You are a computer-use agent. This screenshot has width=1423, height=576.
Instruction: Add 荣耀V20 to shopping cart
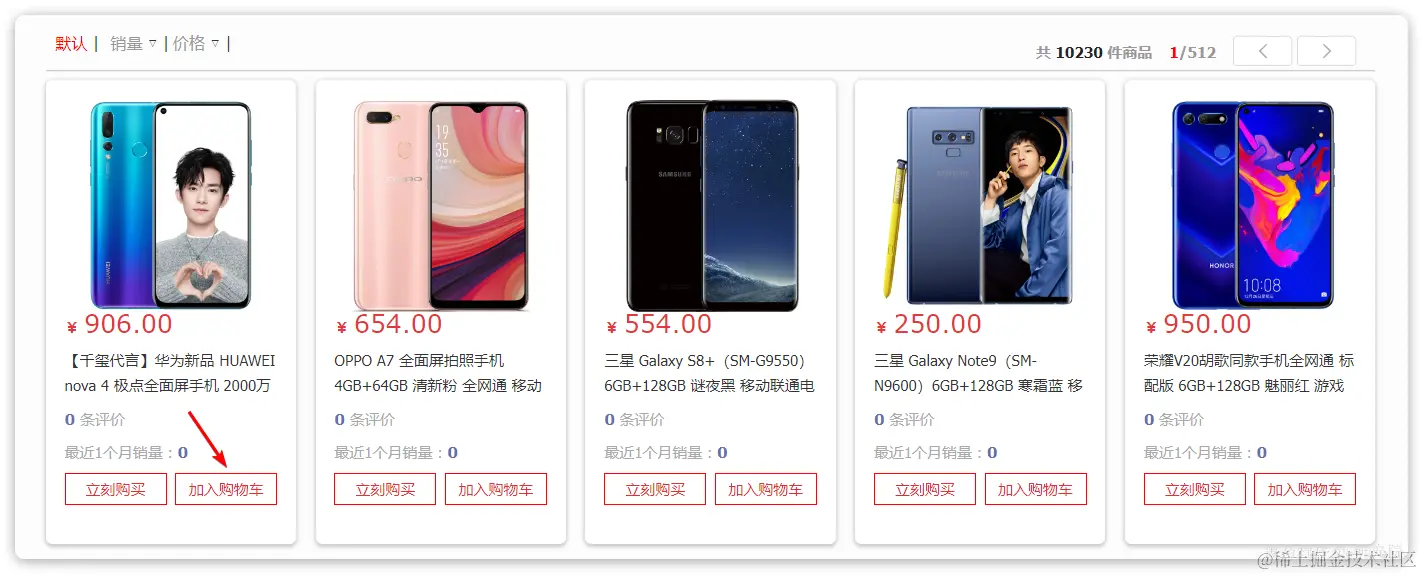coord(1305,489)
